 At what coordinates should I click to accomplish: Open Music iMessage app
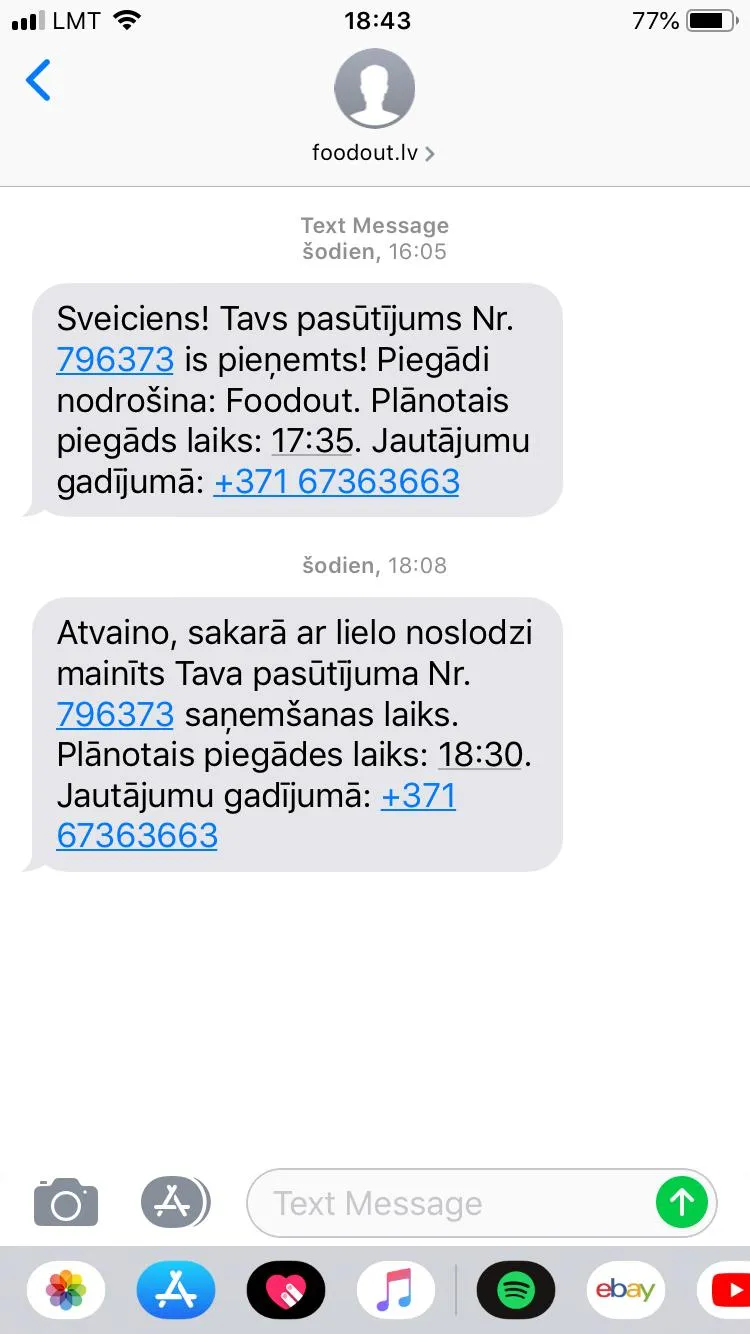[396, 1291]
